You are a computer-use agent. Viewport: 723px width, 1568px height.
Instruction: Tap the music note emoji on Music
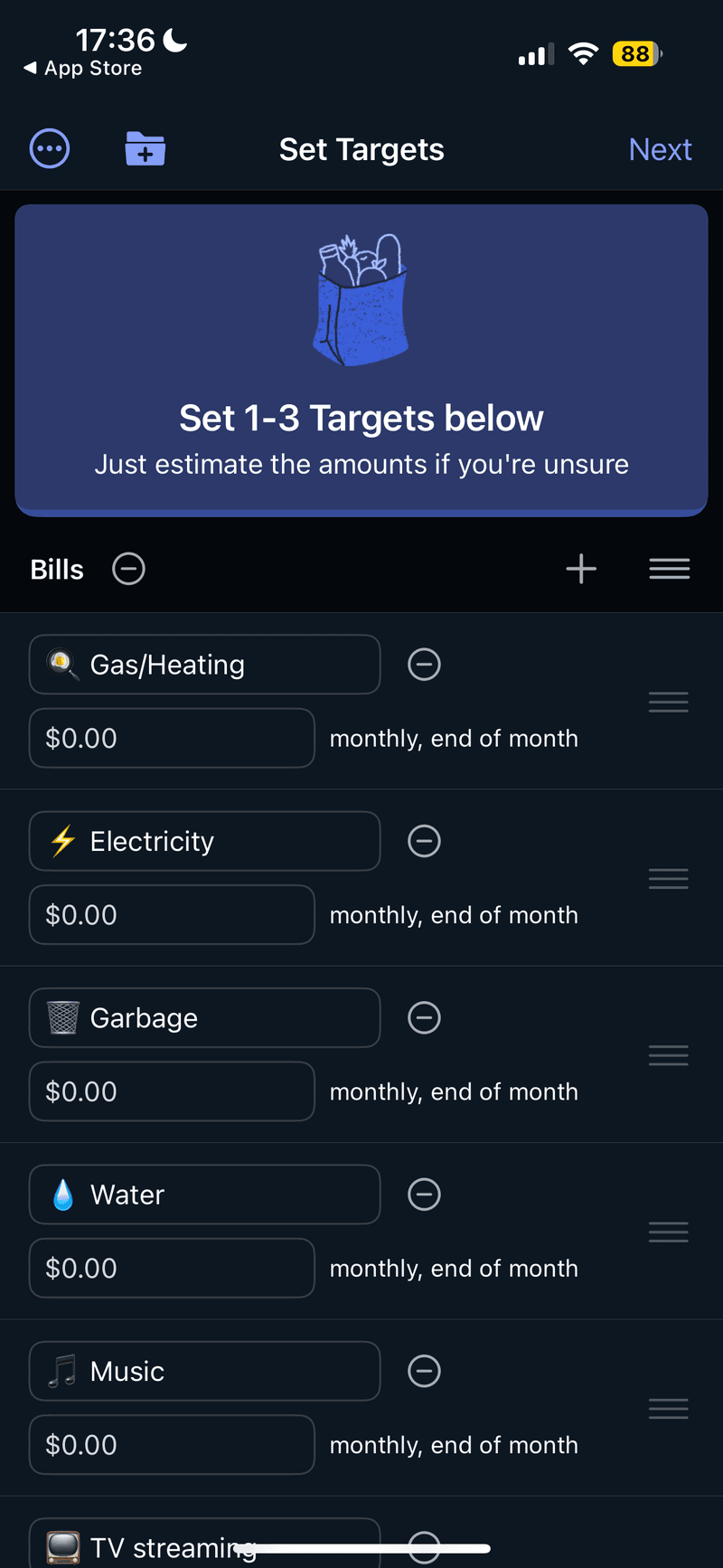pos(61,1371)
